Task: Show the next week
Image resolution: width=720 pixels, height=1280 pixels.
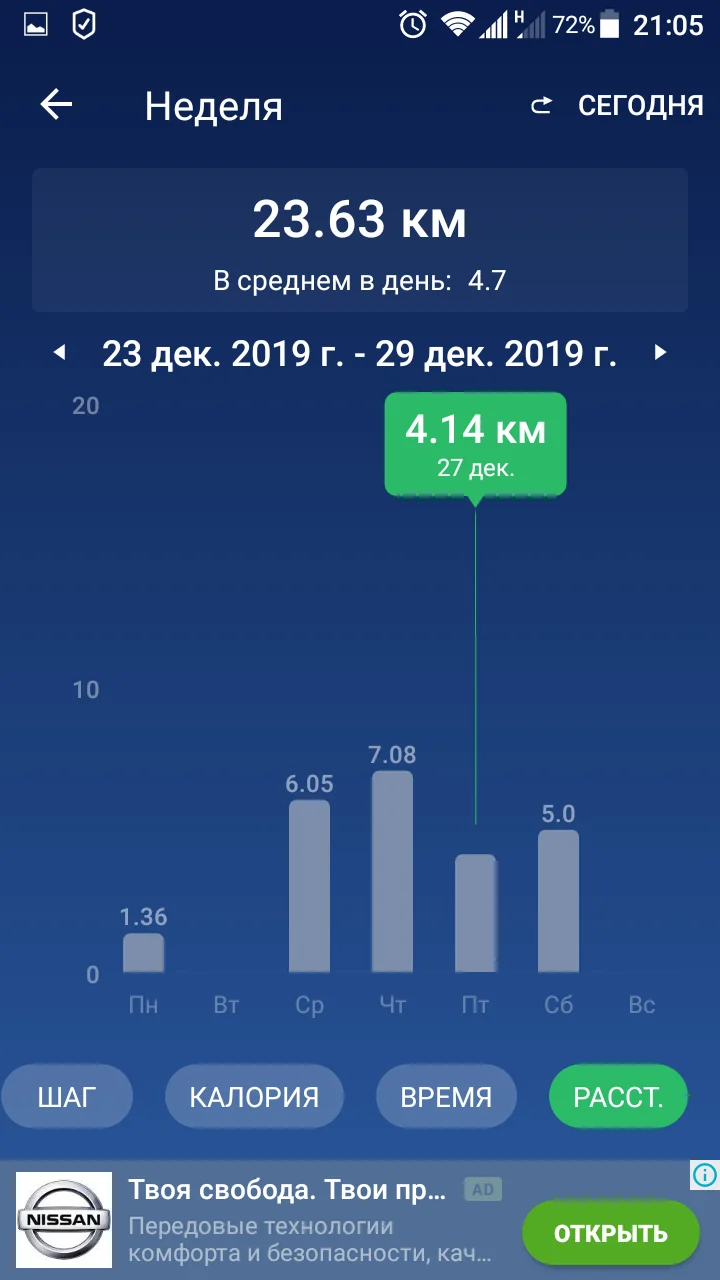Action: 660,353
